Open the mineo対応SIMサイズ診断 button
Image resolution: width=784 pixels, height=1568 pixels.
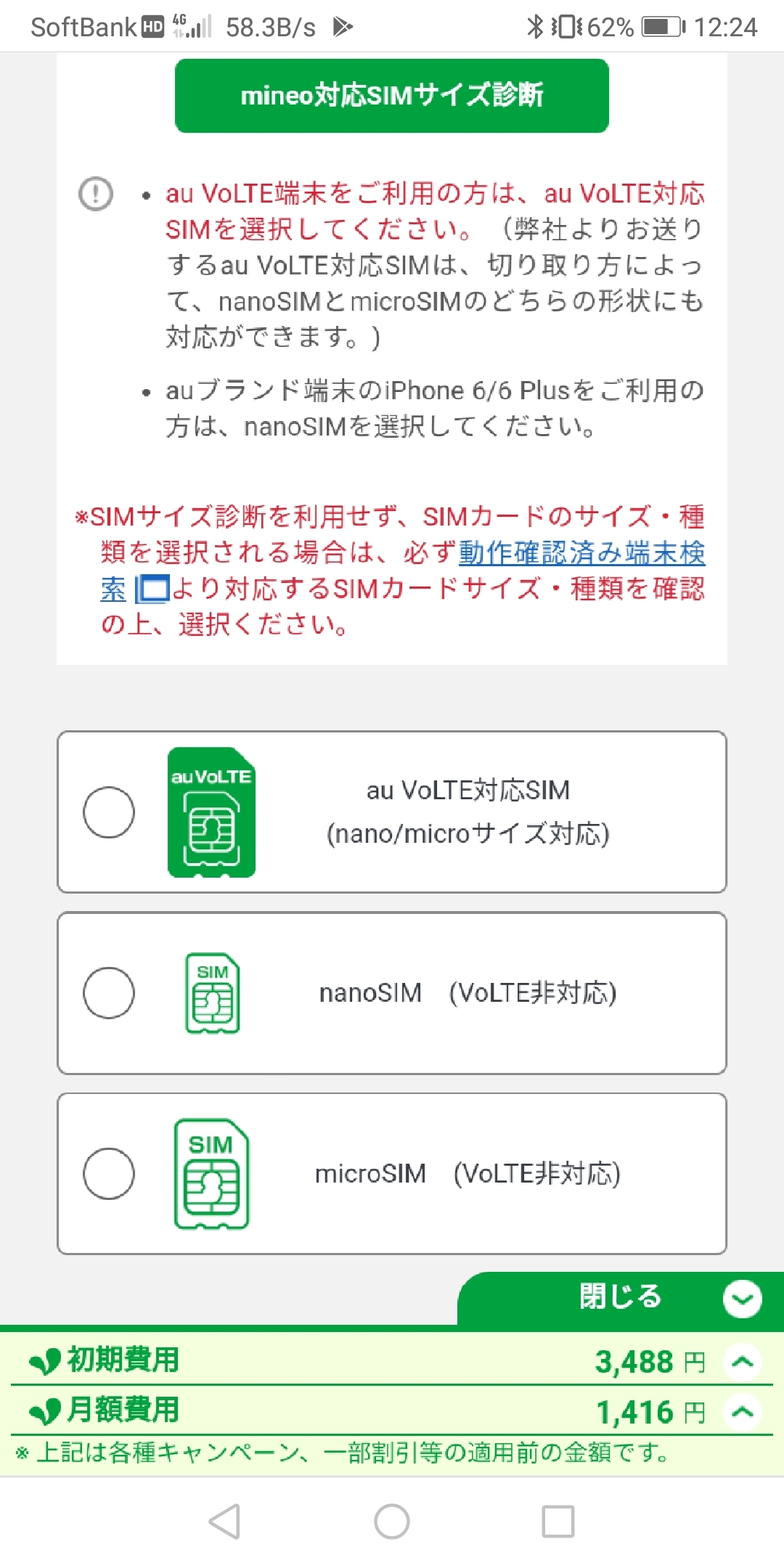click(x=391, y=96)
